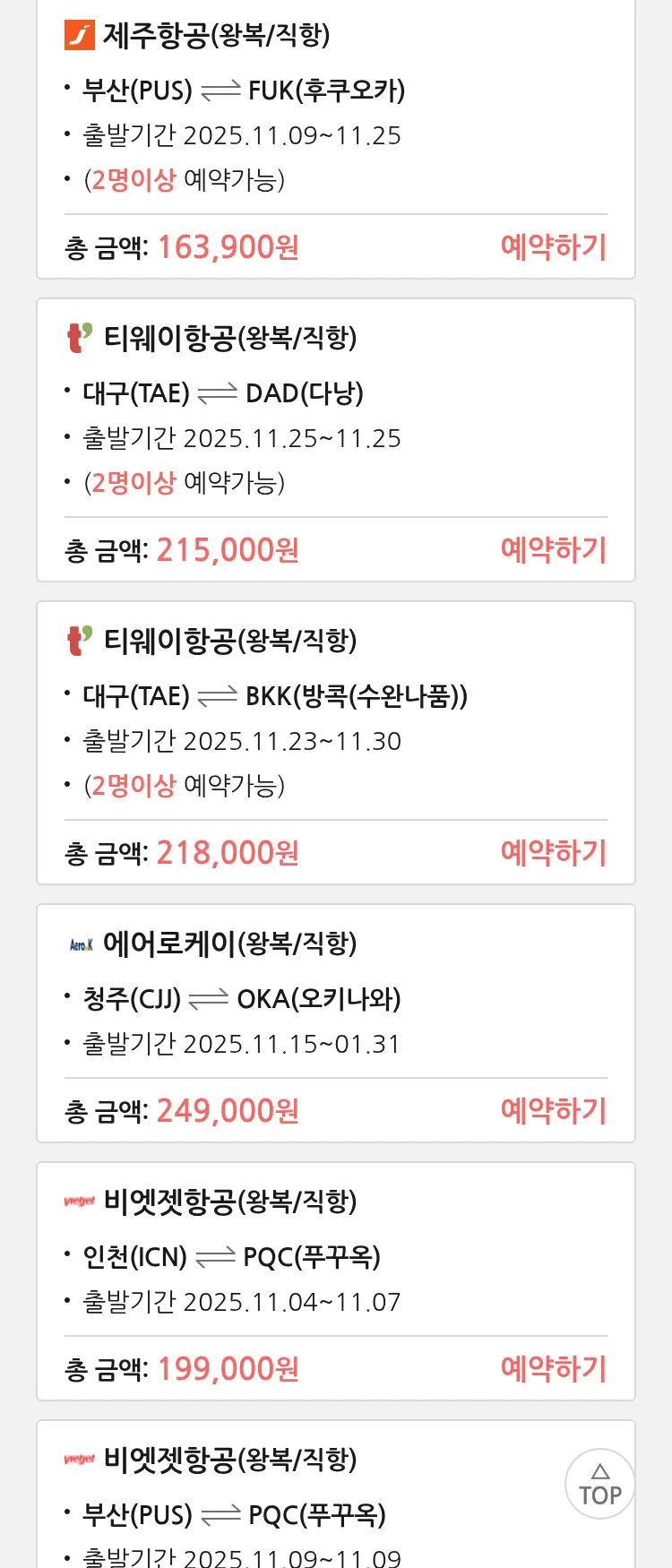The width and height of the screenshot is (672, 1568).
Task: Reserve the 218,000원 Daegu to Bangkok flight
Action: click(x=553, y=853)
